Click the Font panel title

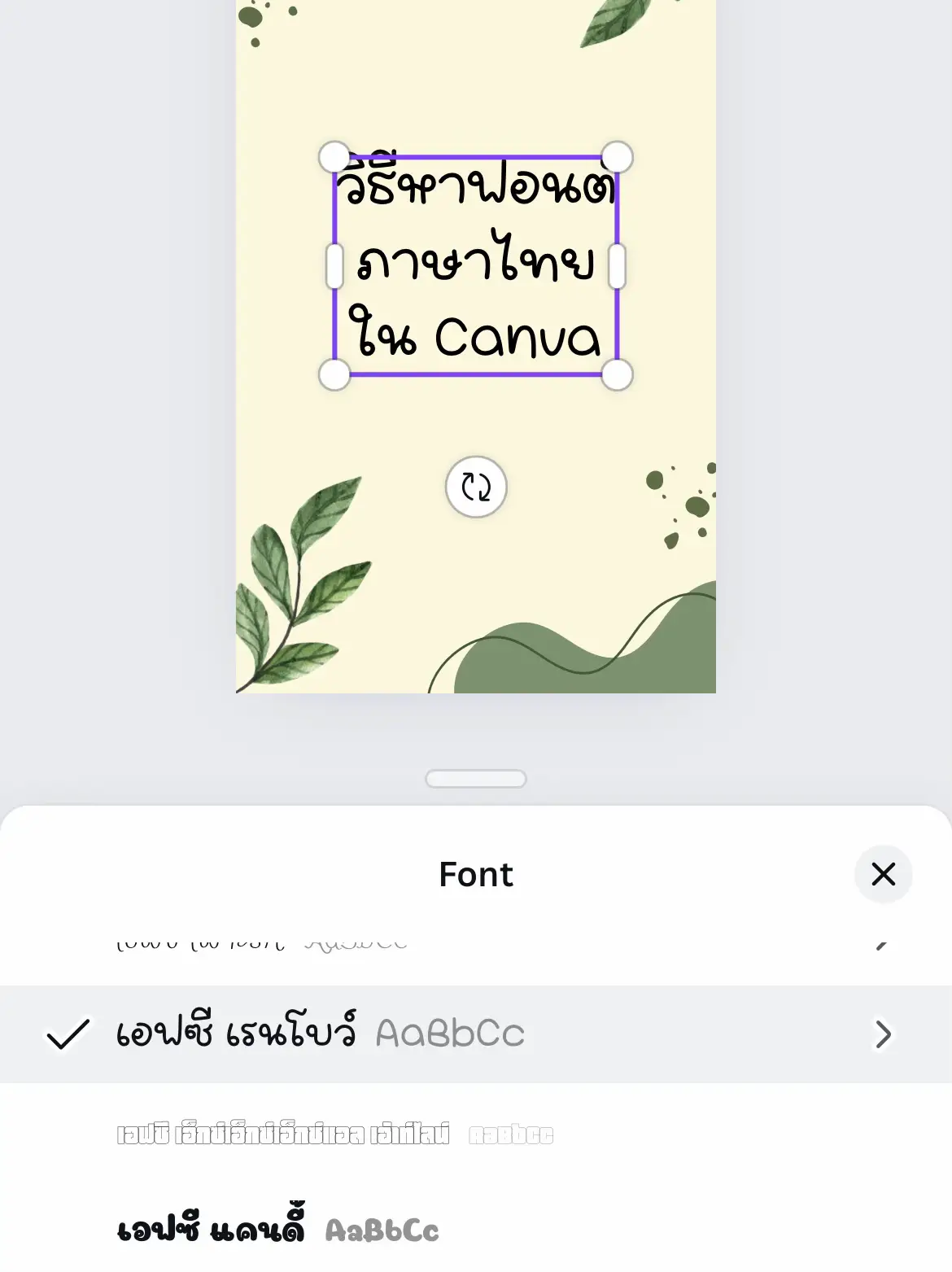pyautogui.click(x=476, y=874)
